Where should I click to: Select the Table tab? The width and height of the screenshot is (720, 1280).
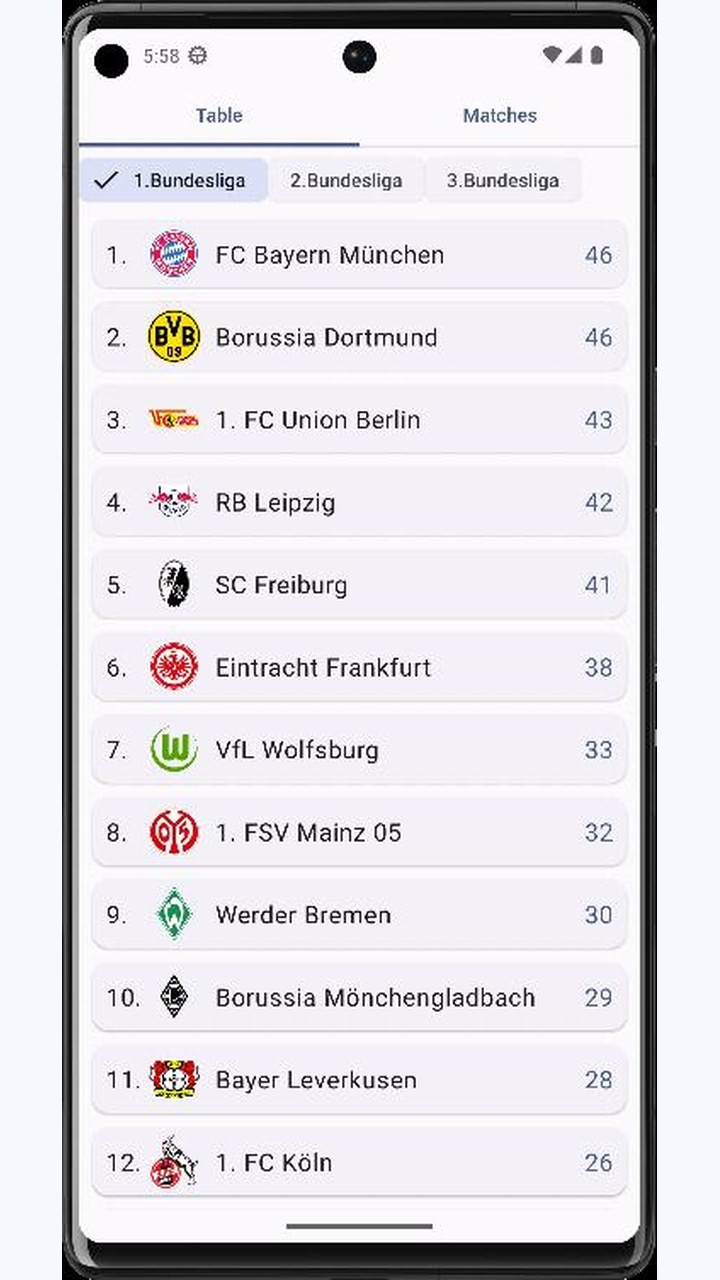click(219, 115)
